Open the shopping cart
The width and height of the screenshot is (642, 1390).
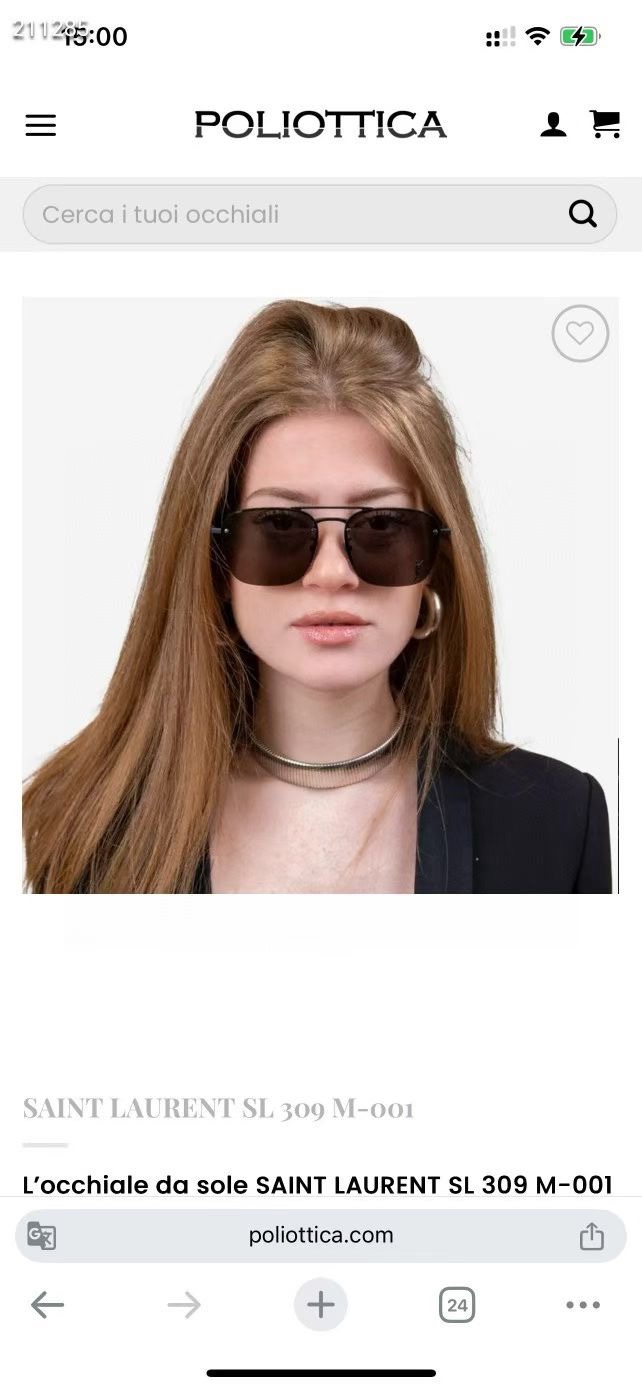605,124
